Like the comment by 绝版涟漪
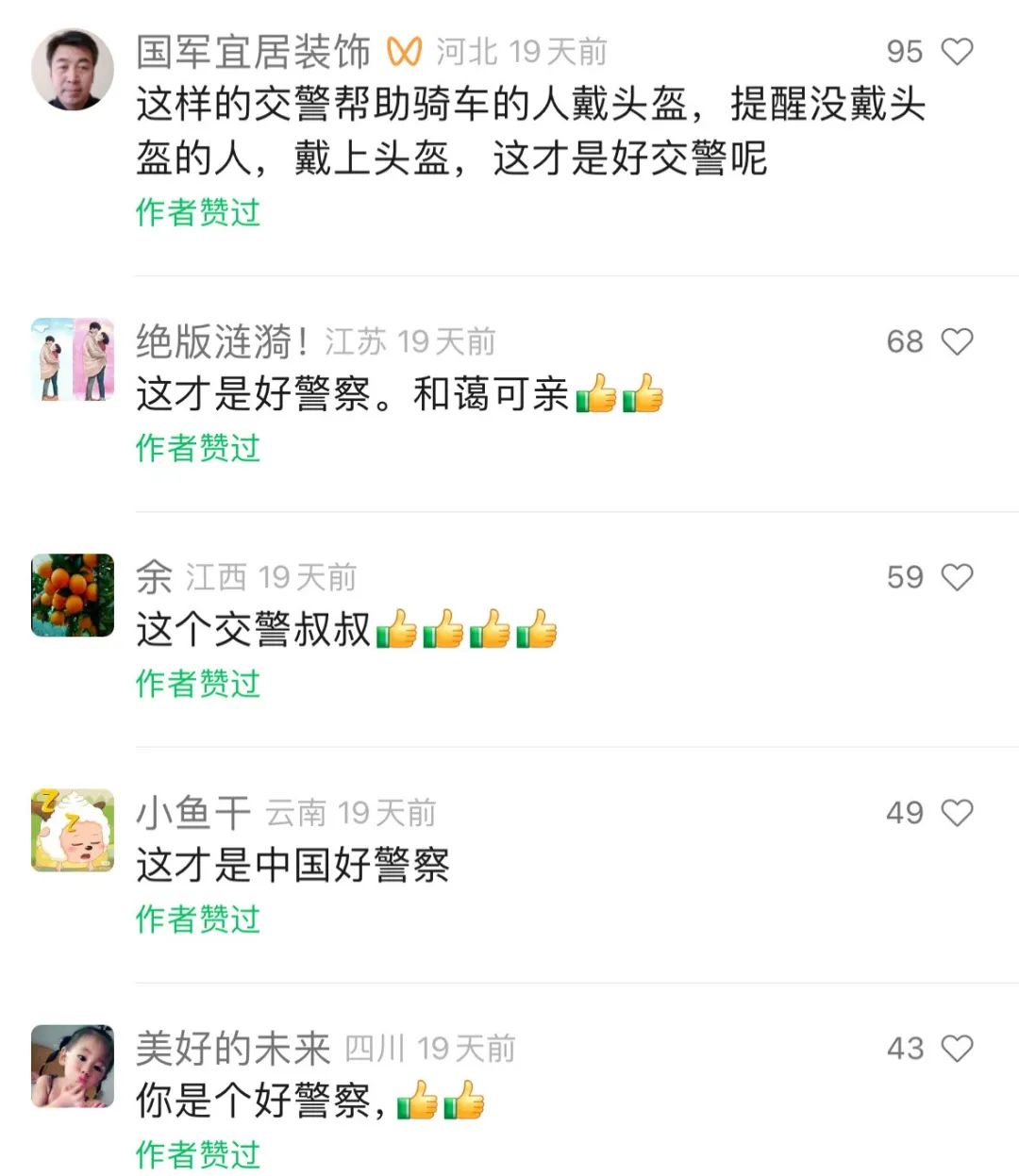This screenshot has height=1176, width=1019. 957,341
